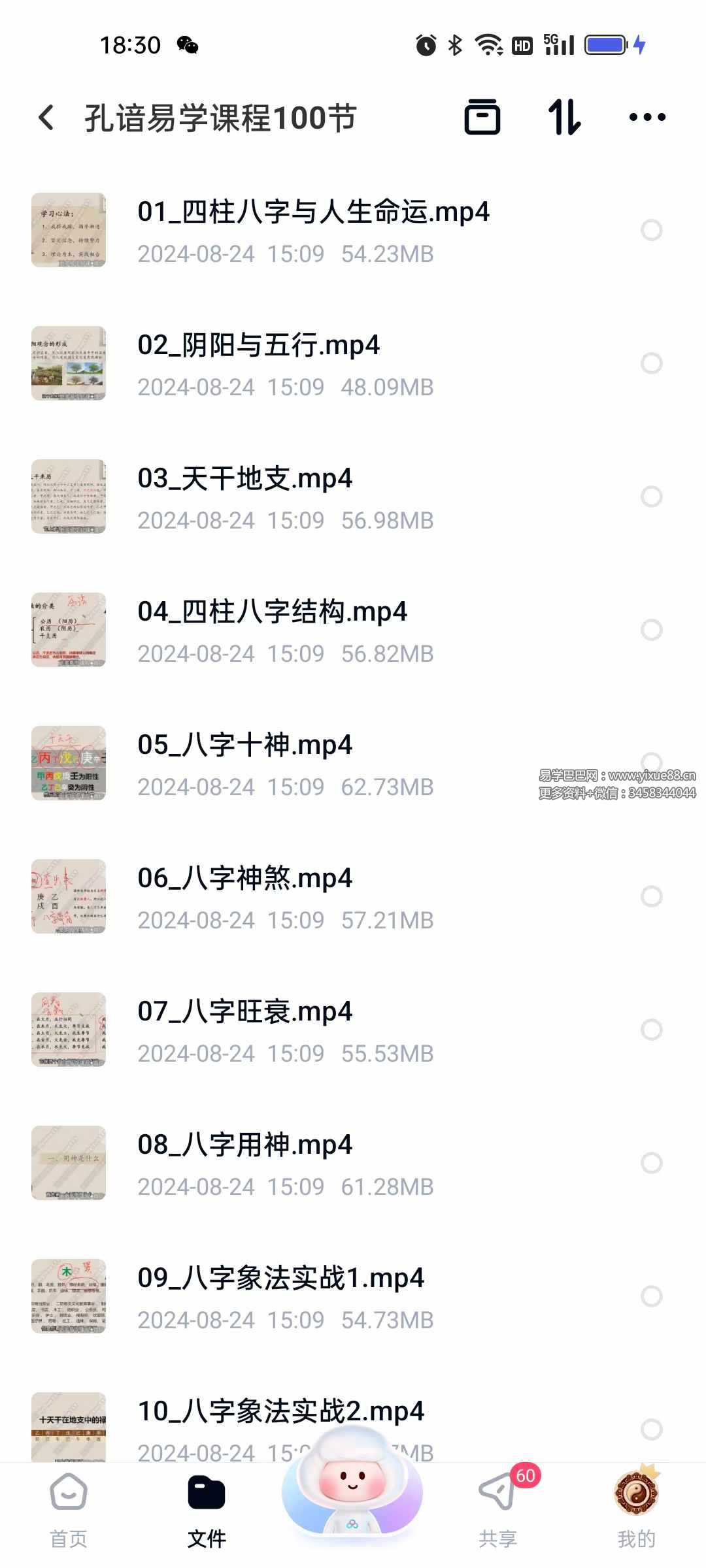706x1568 pixels.
Task: Tap the 首页 home icon in bottom bar
Action: [68, 1493]
